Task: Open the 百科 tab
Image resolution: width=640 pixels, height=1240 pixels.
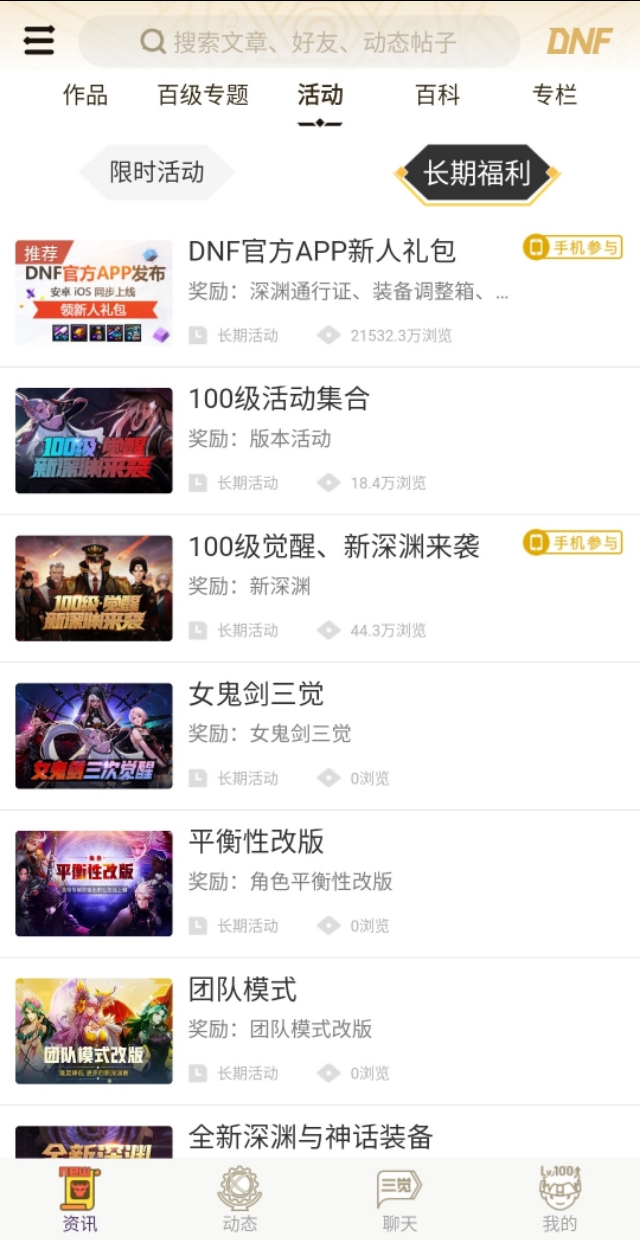Action: point(437,96)
